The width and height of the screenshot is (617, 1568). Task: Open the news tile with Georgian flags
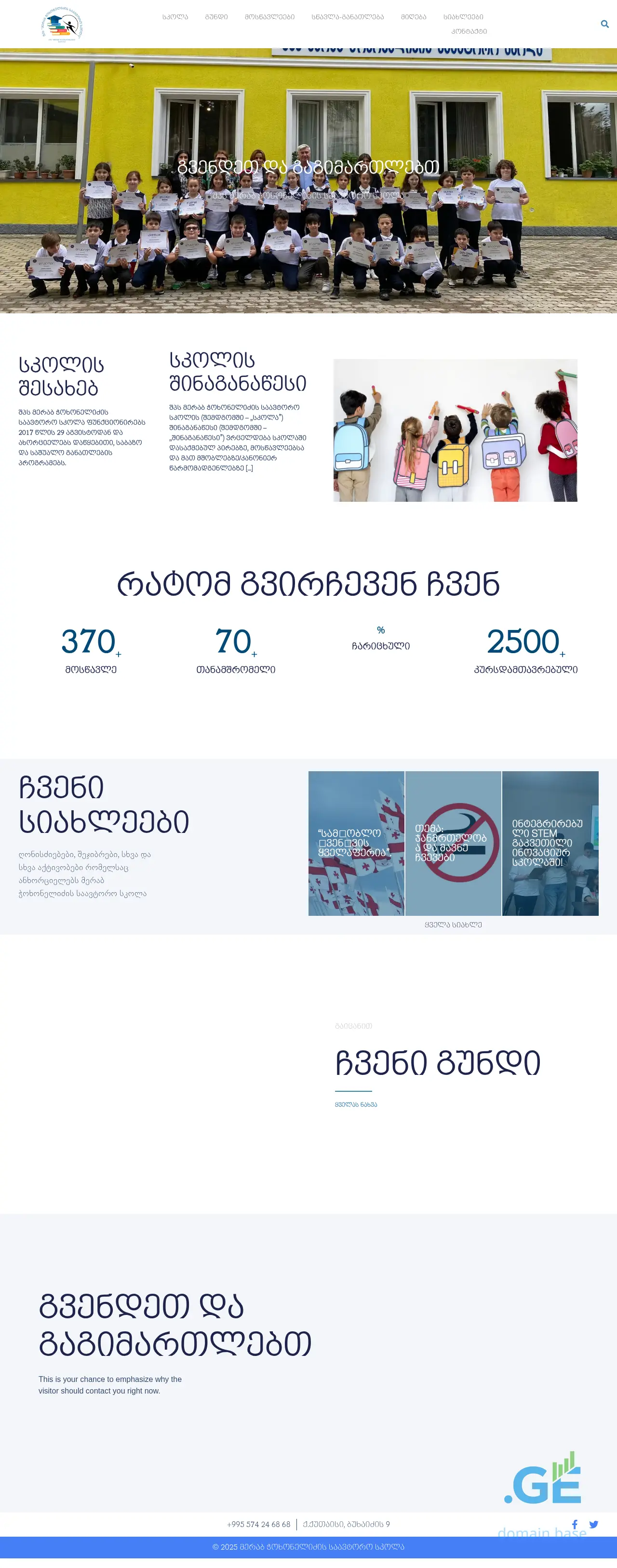[x=356, y=843]
